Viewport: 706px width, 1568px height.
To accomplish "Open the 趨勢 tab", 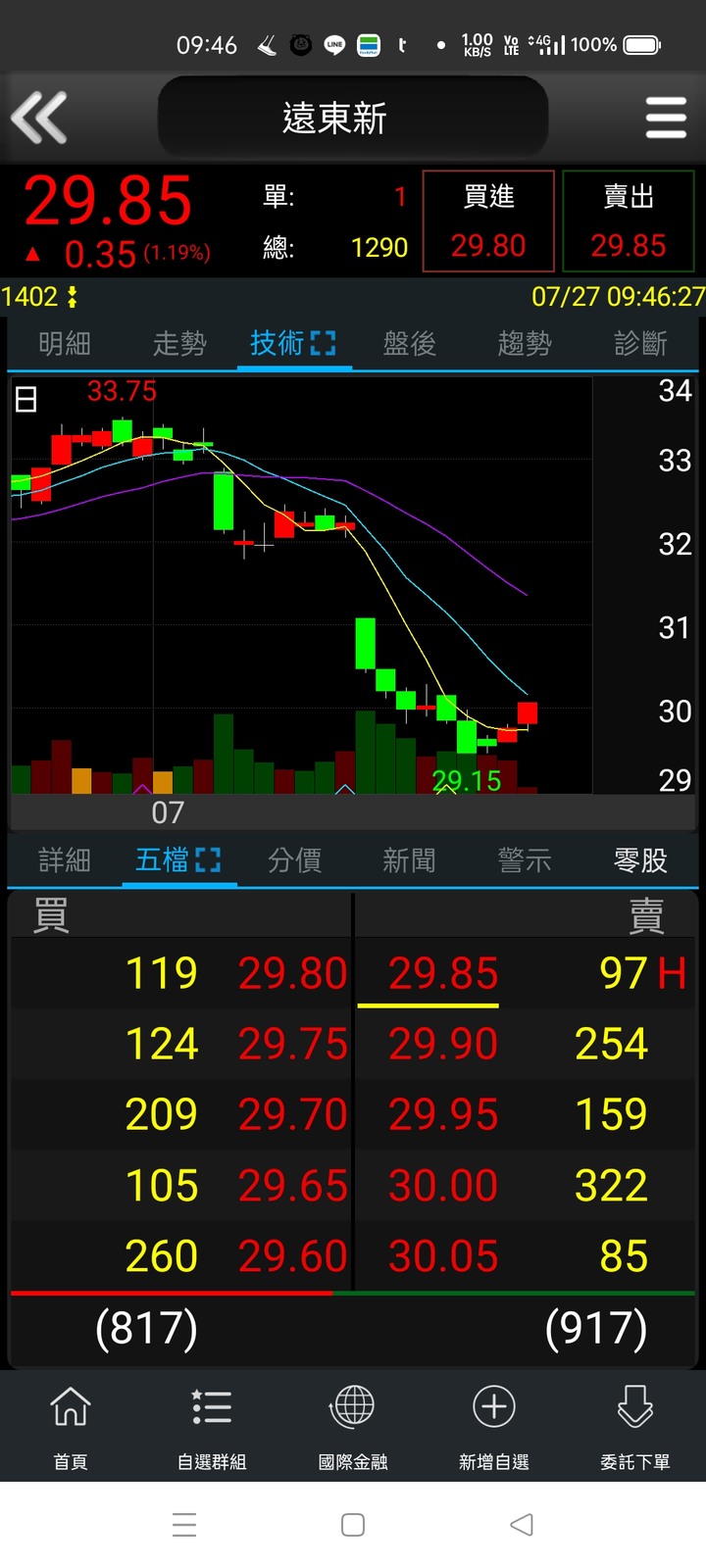I will (525, 344).
